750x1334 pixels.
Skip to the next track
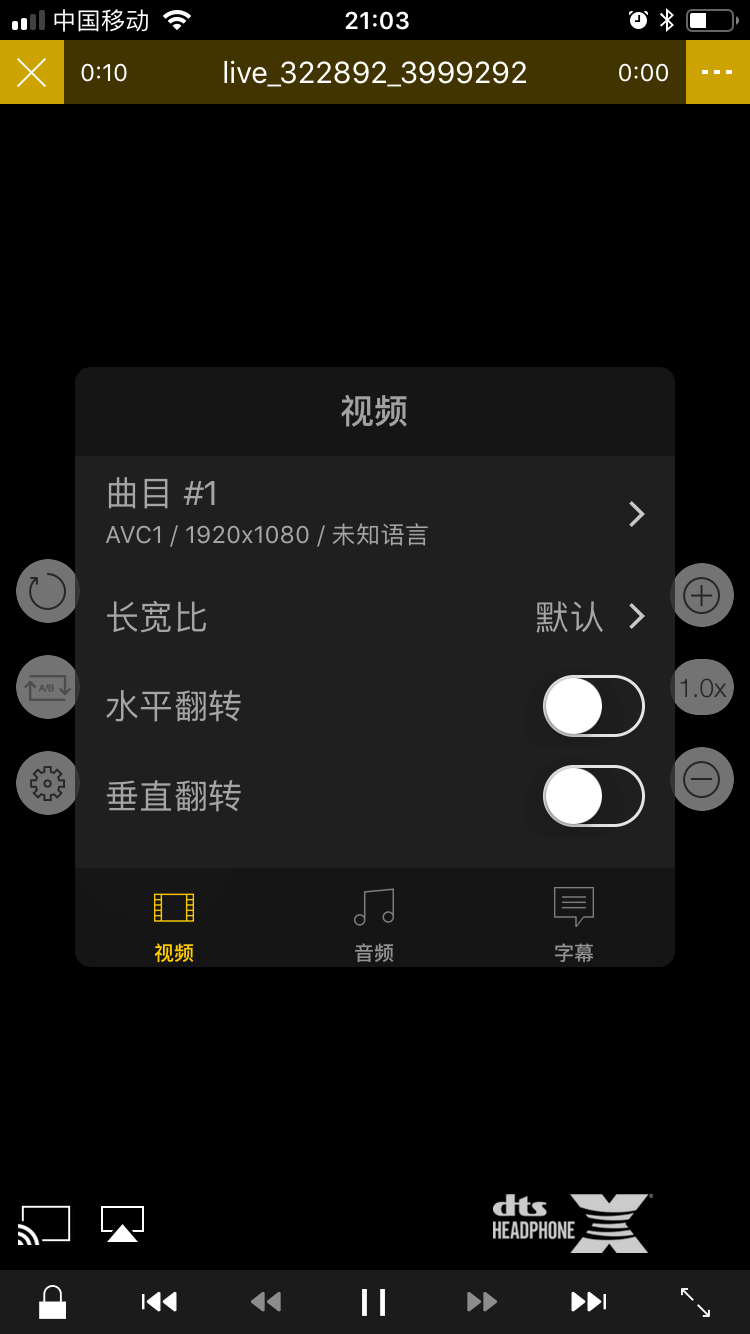click(x=589, y=1301)
